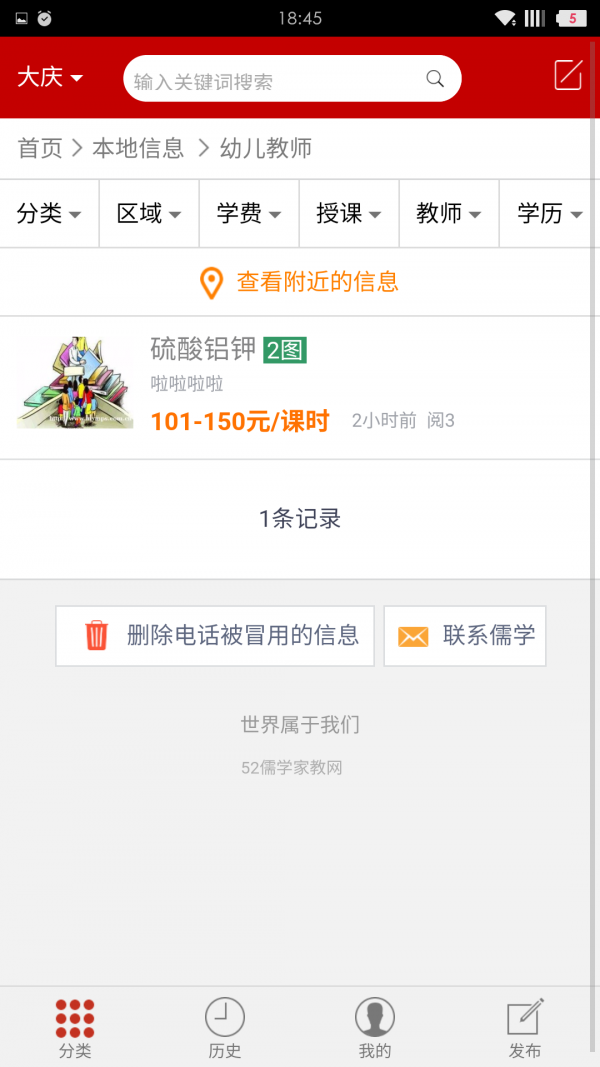
Task: Go to 首页 breadcrumb link
Action: click(x=40, y=149)
